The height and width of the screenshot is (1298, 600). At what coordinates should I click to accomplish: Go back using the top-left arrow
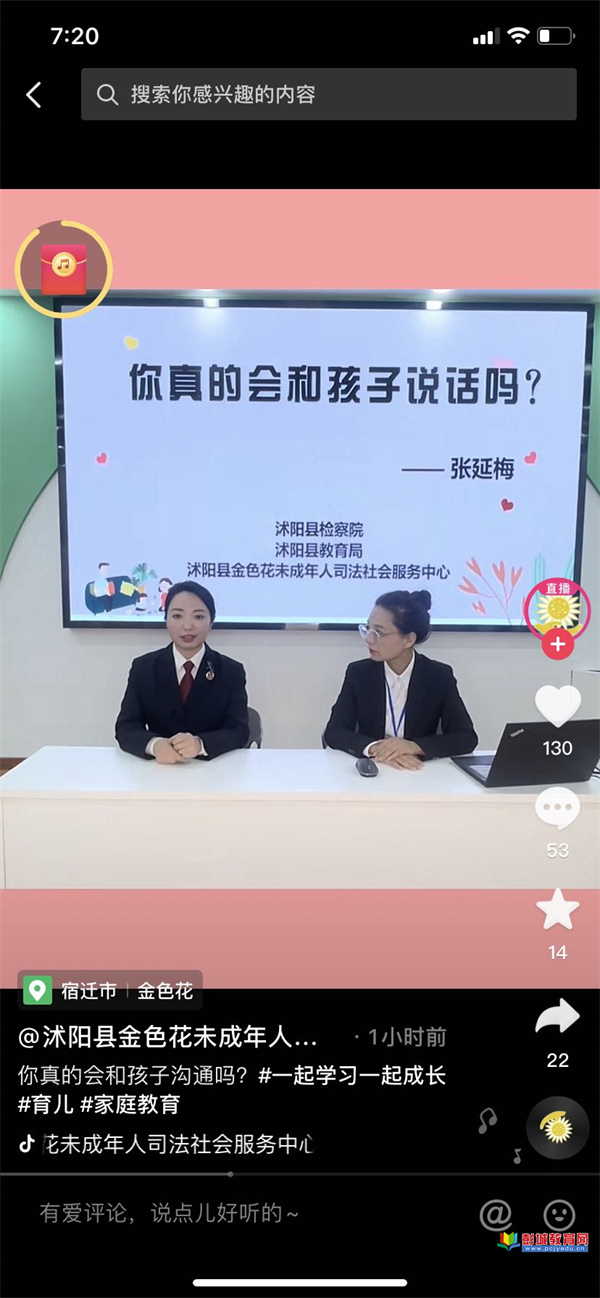34,95
